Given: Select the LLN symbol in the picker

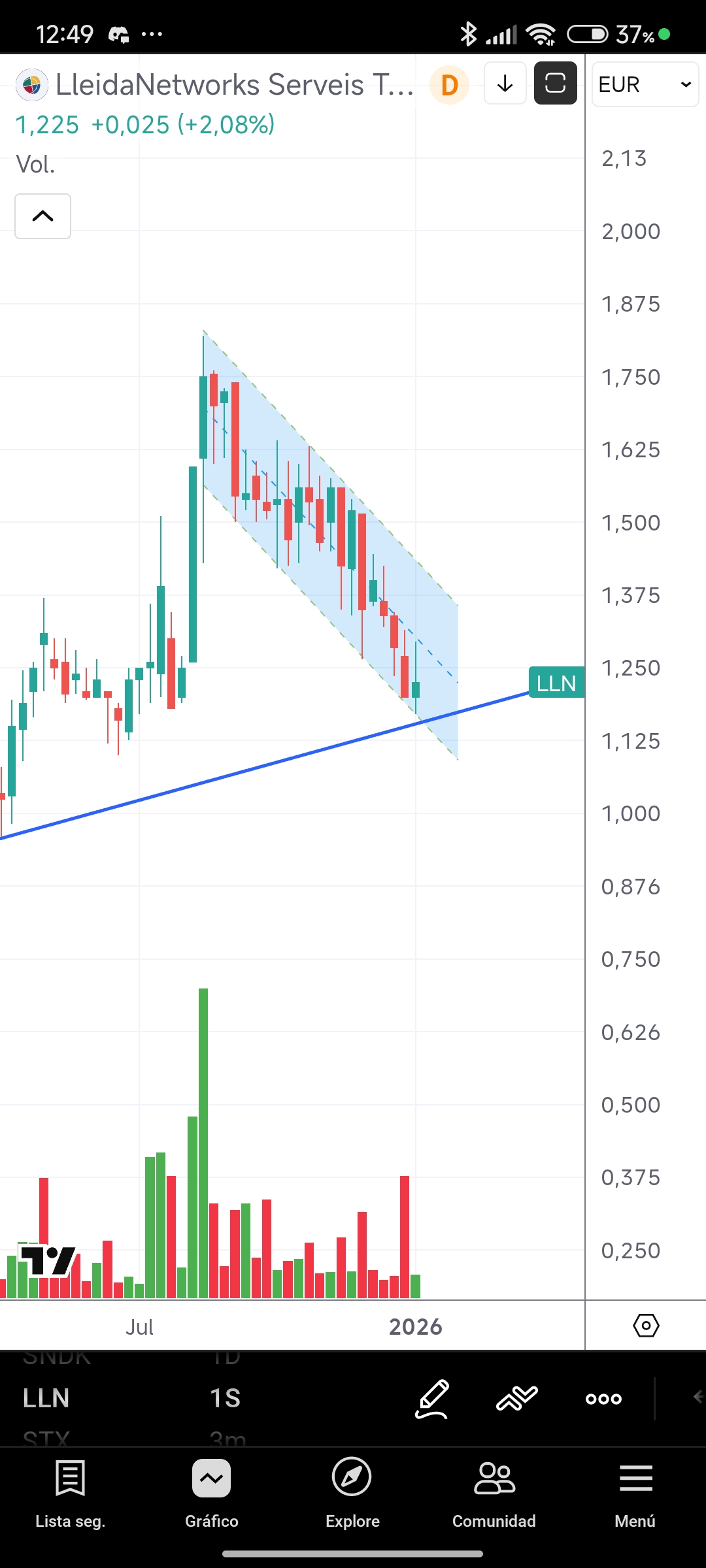Looking at the screenshot, I should [x=46, y=1398].
